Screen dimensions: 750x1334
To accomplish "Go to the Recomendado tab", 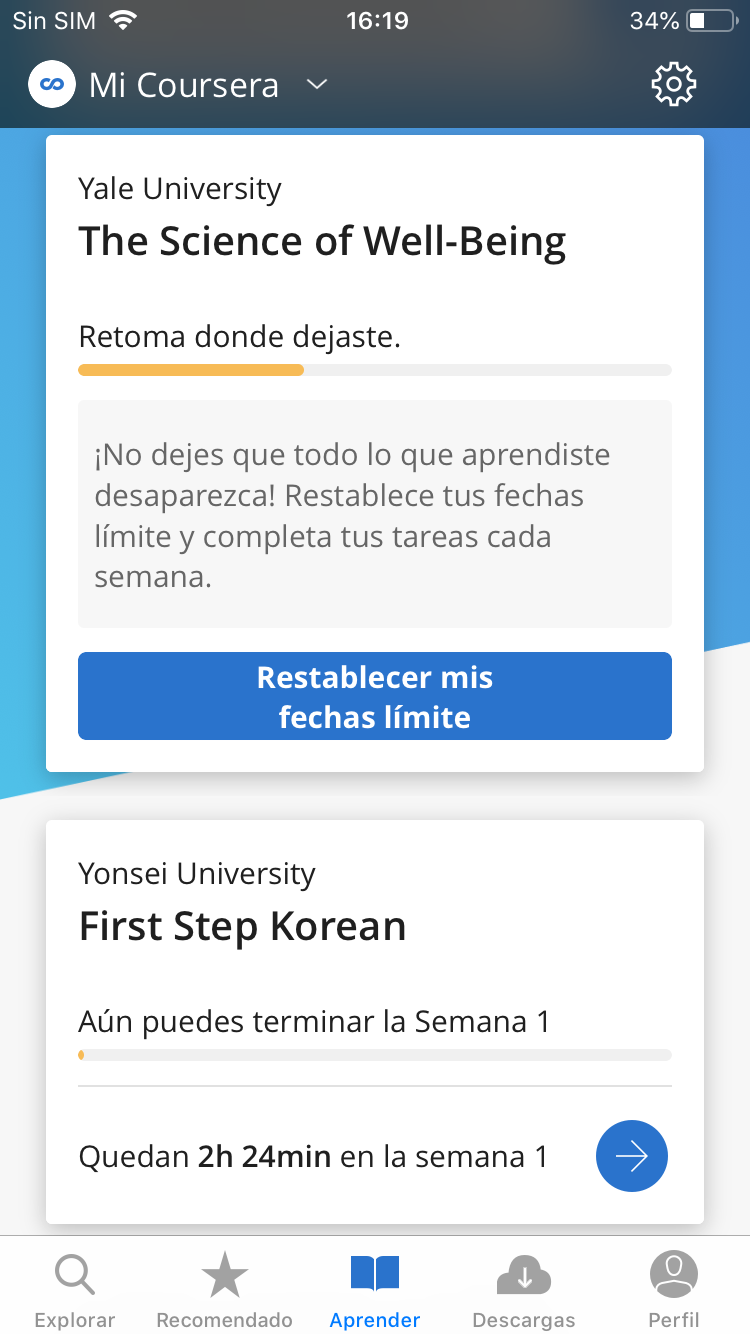I will point(225,1291).
